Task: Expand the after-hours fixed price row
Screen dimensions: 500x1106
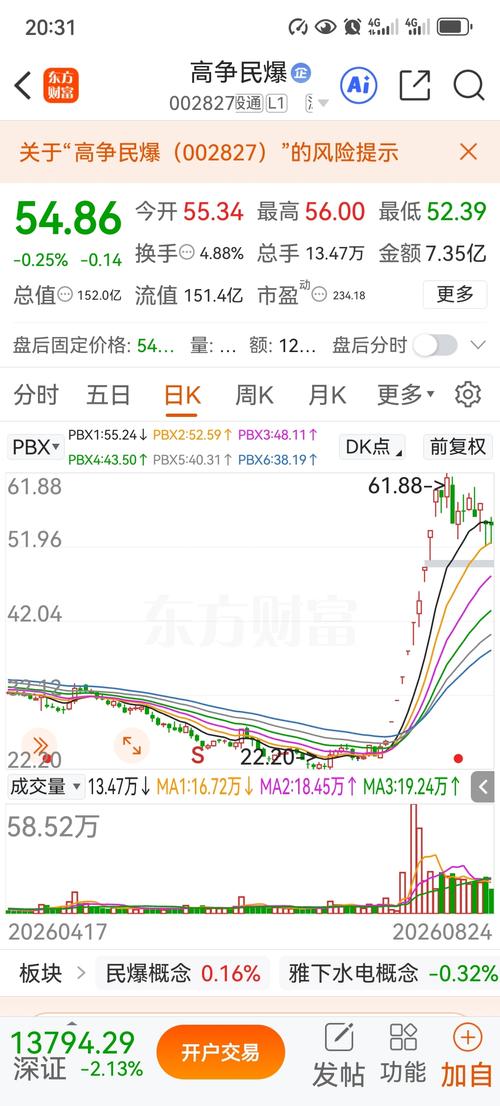Action: 478,345
